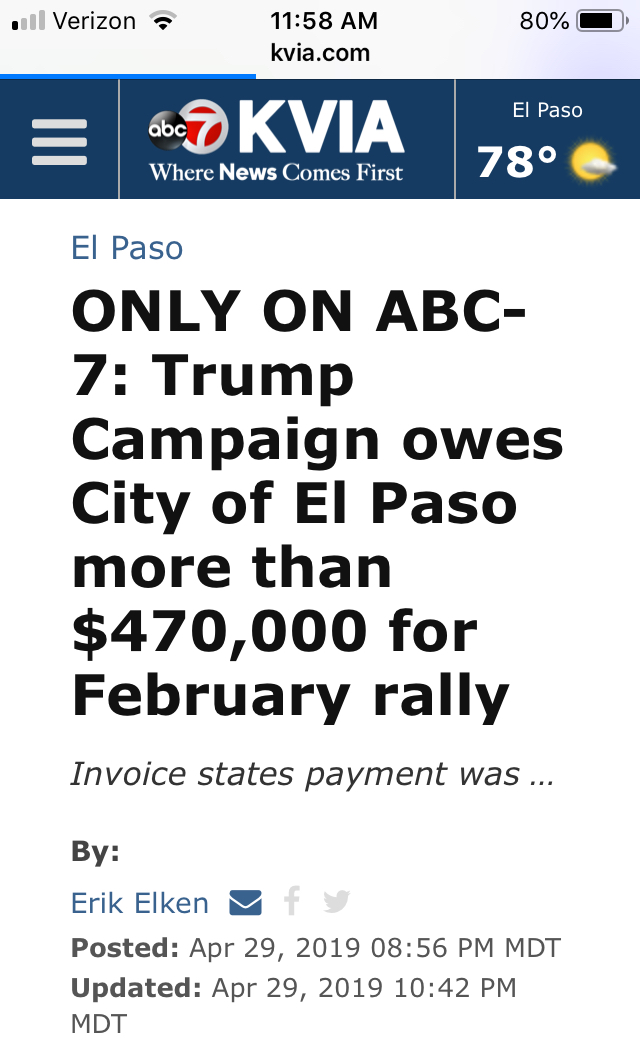Open the author's Twitter icon

[337, 902]
